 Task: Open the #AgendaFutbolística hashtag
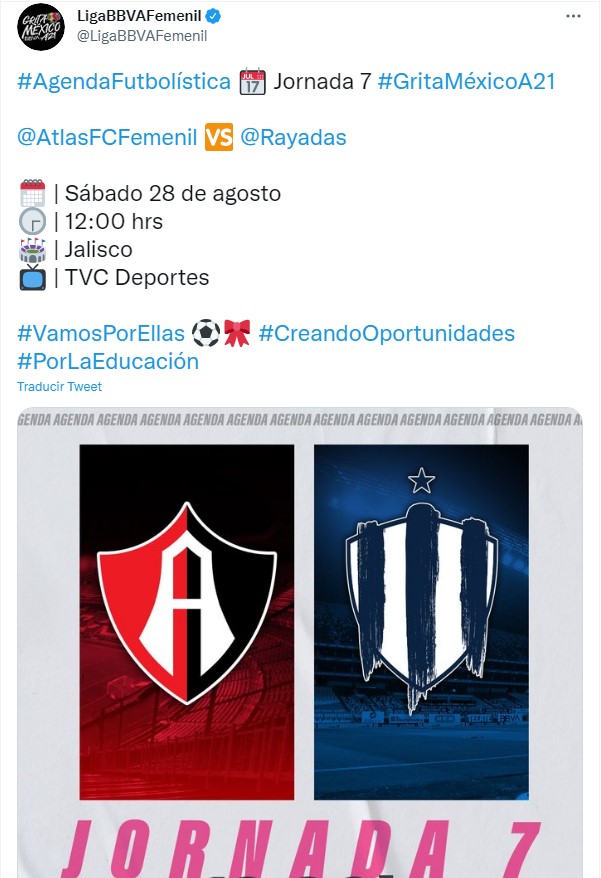124,82
